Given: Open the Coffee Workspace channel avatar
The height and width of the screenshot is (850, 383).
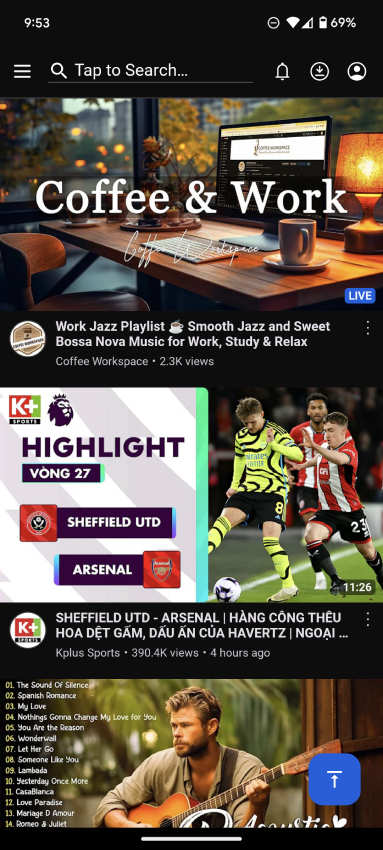Looking at the screenshot, I should point(28,338).
